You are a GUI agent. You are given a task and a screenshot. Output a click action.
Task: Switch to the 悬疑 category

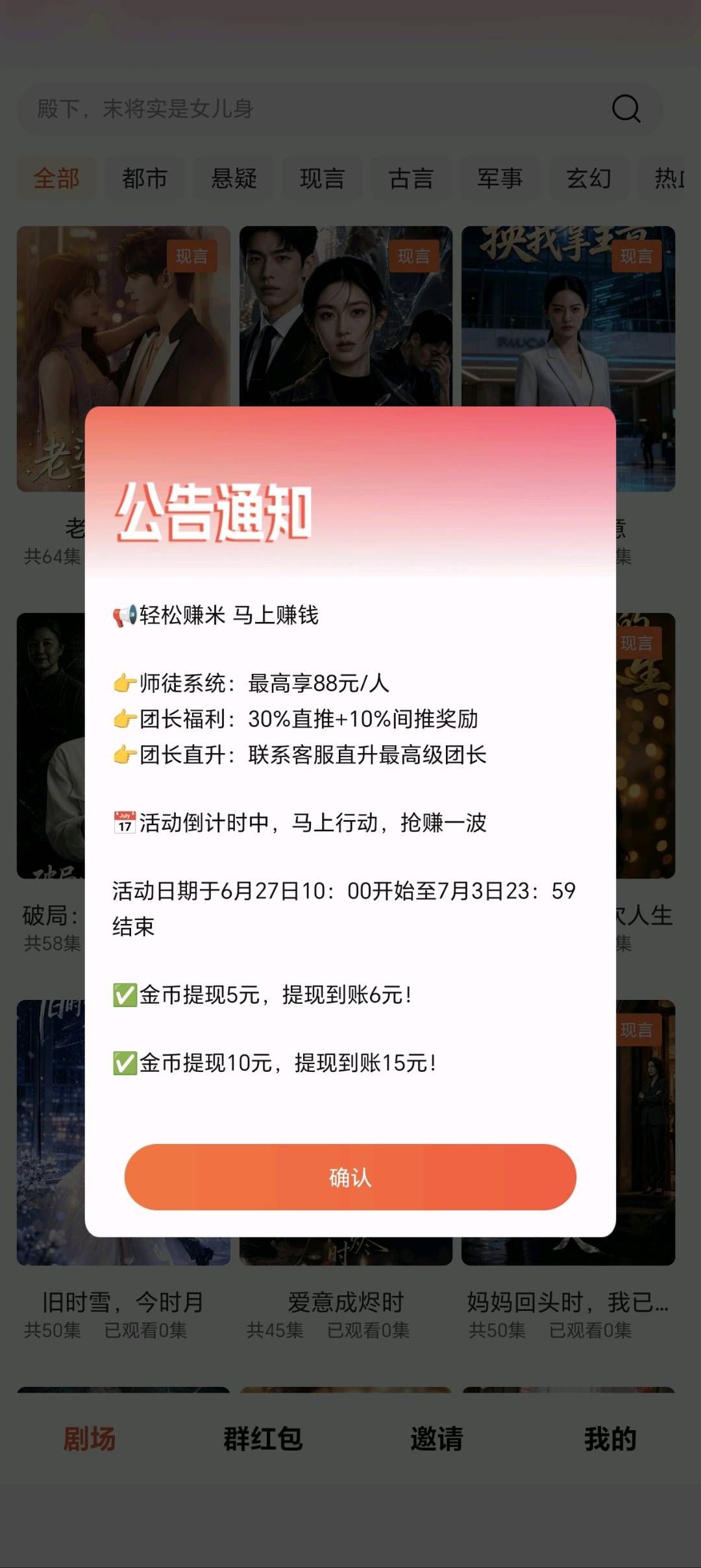click(x=234, y=178)
